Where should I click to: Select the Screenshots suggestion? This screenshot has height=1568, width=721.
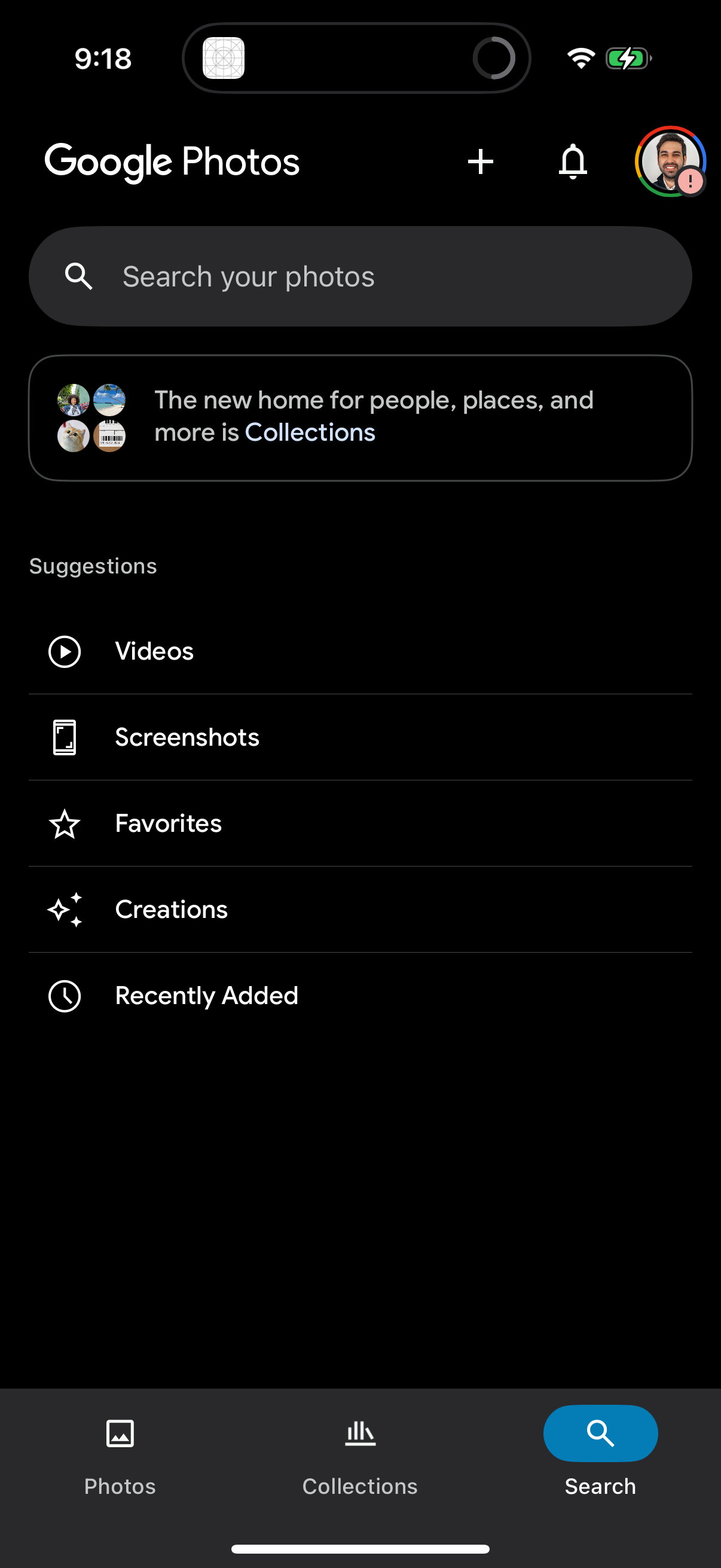point(243,737)
